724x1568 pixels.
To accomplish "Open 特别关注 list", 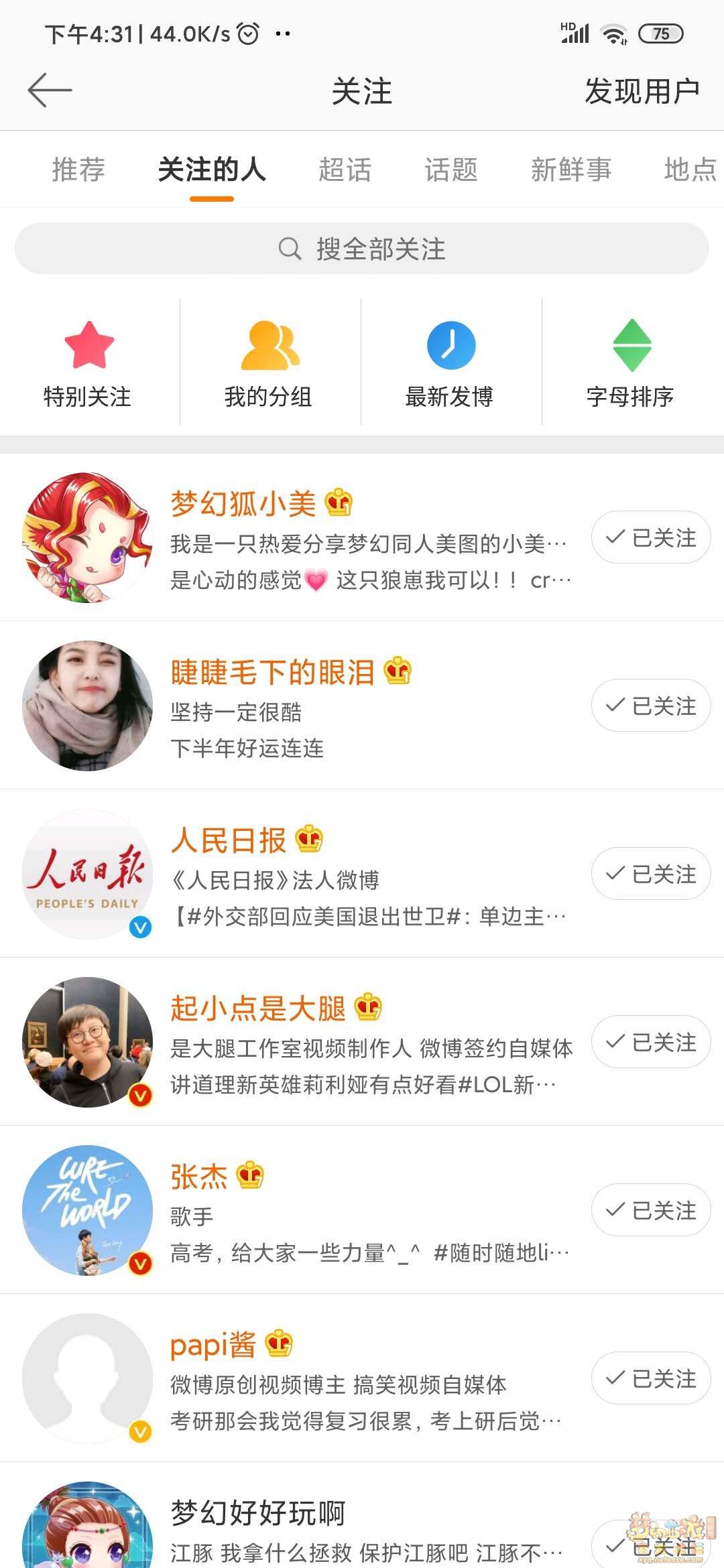I will (x=88, y=363).
